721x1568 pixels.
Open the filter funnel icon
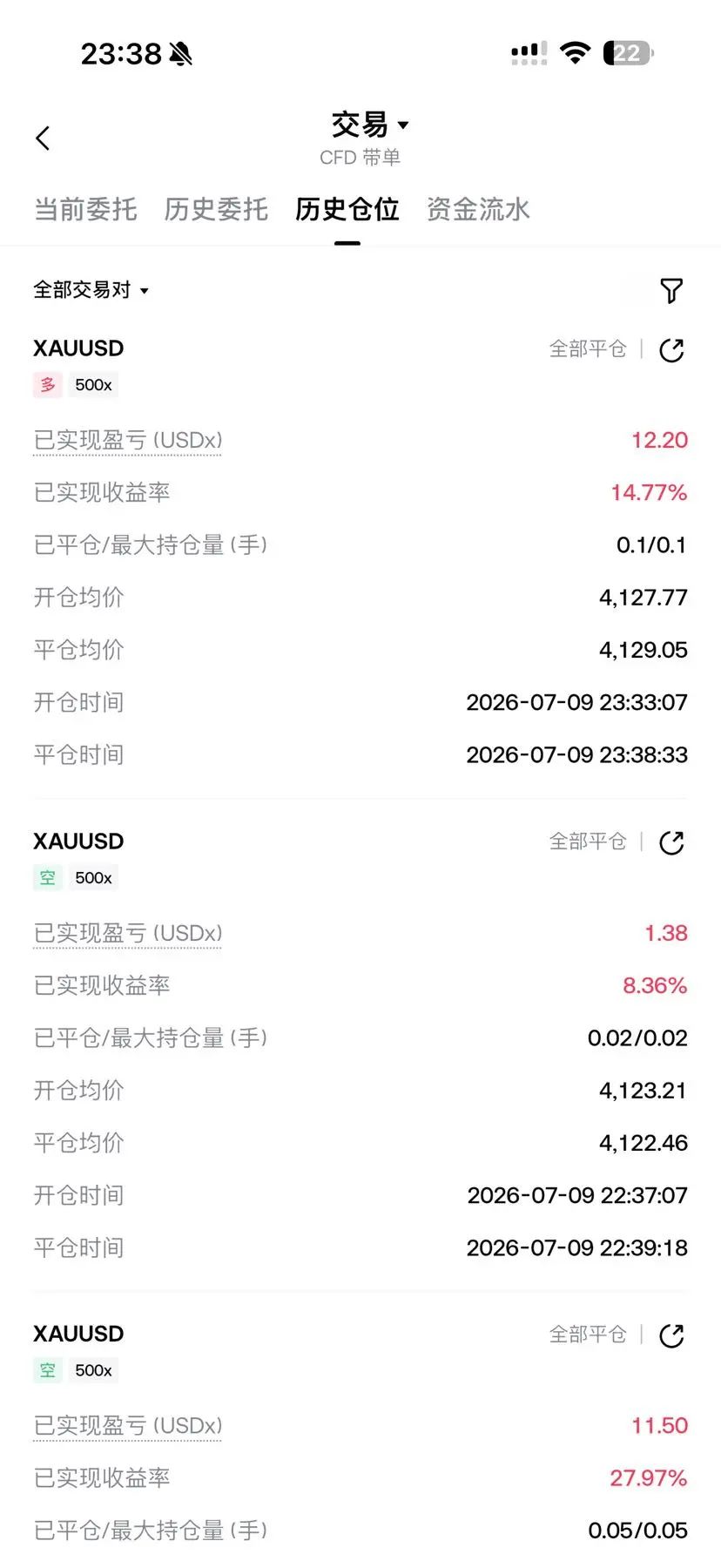(x=671, y=290)
